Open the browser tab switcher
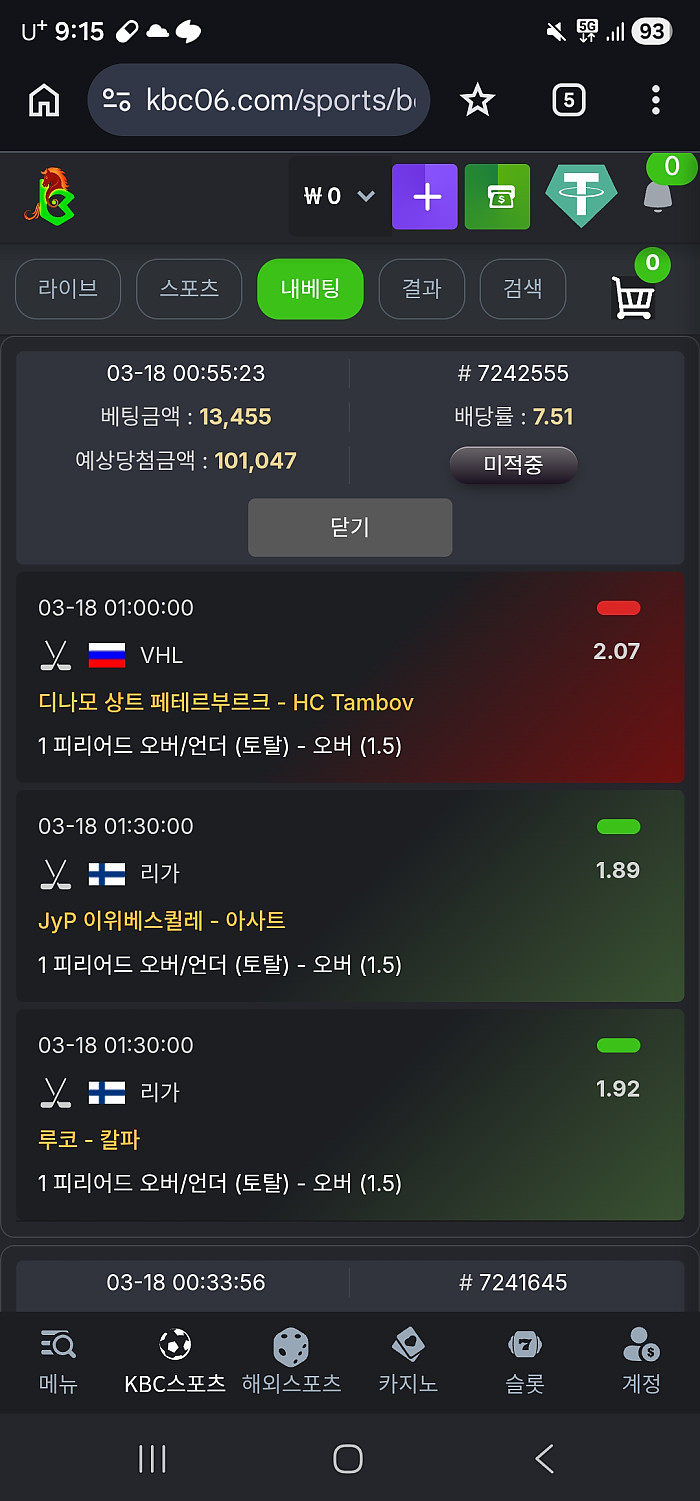 pos(568,100)
